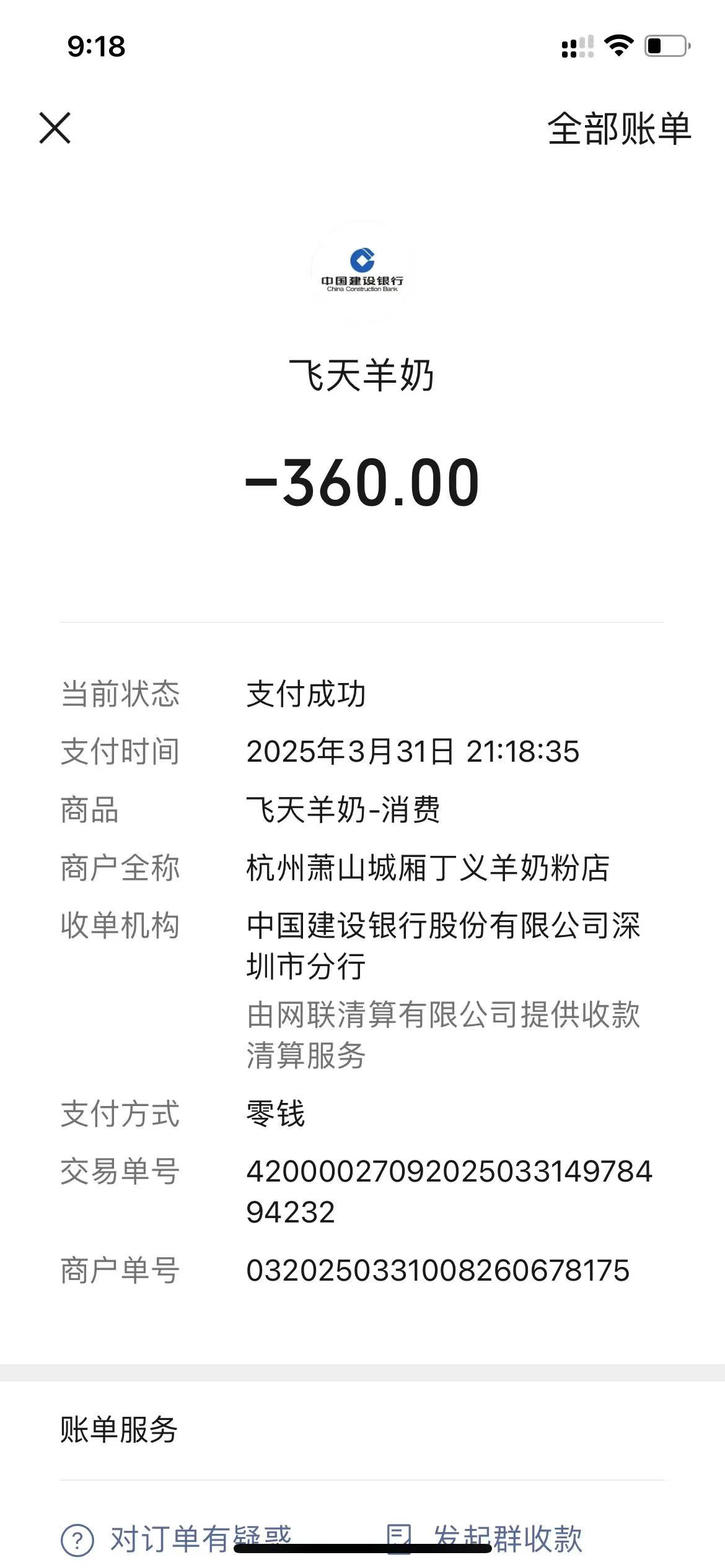The width and height of the screenshot is (725, 1568).
Task: Tap 对订单有疑惑 help link
Action: click(177, 1538)
